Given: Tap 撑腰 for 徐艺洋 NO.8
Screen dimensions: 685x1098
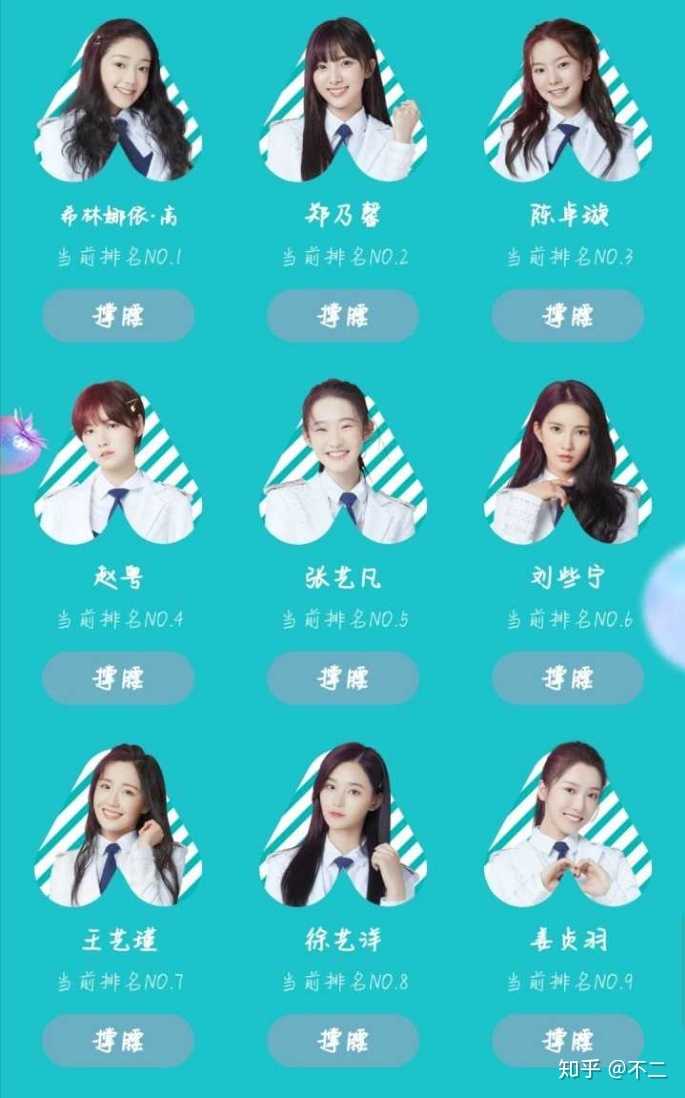Looking at the screenshot, I should [343, 1041].
